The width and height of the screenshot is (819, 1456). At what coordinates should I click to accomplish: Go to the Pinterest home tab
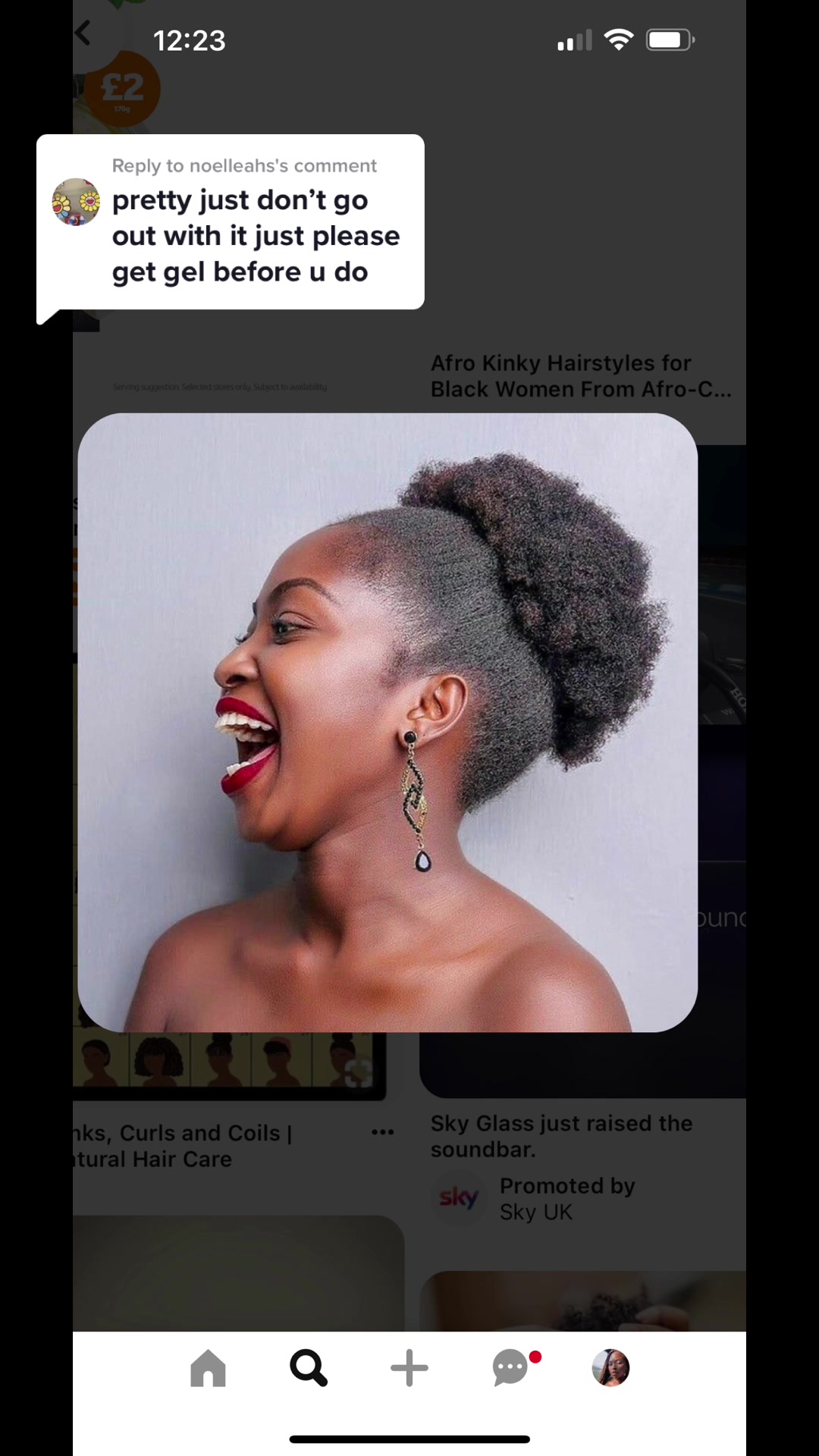click(208, 1369)
